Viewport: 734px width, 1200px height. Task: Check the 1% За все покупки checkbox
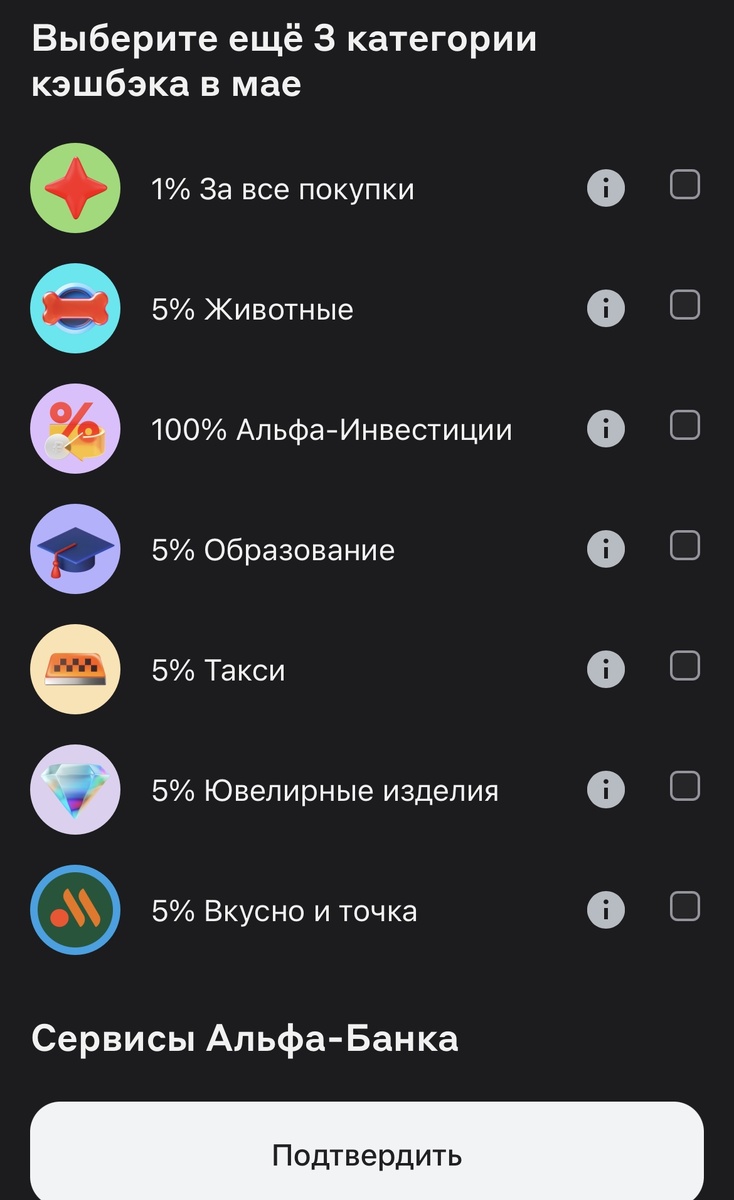(684, 185)
